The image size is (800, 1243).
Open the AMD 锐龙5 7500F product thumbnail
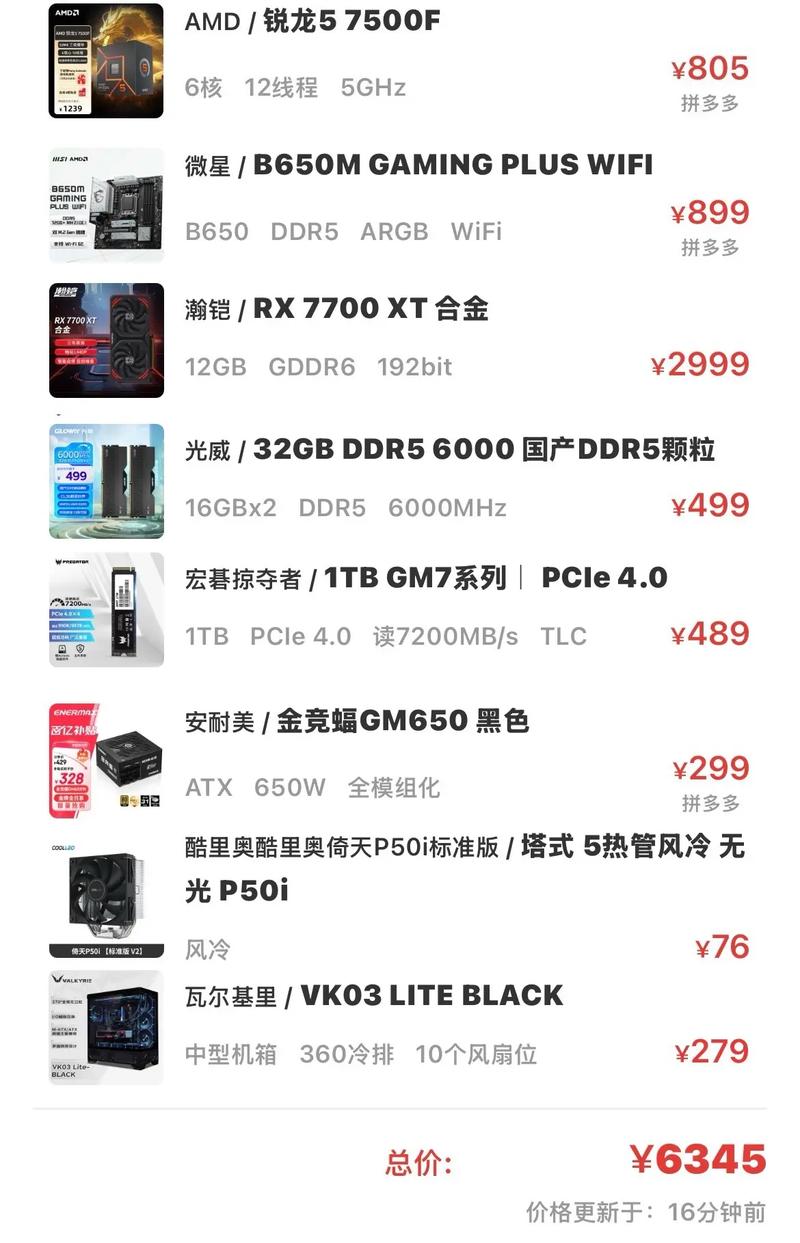click(105, 60)
